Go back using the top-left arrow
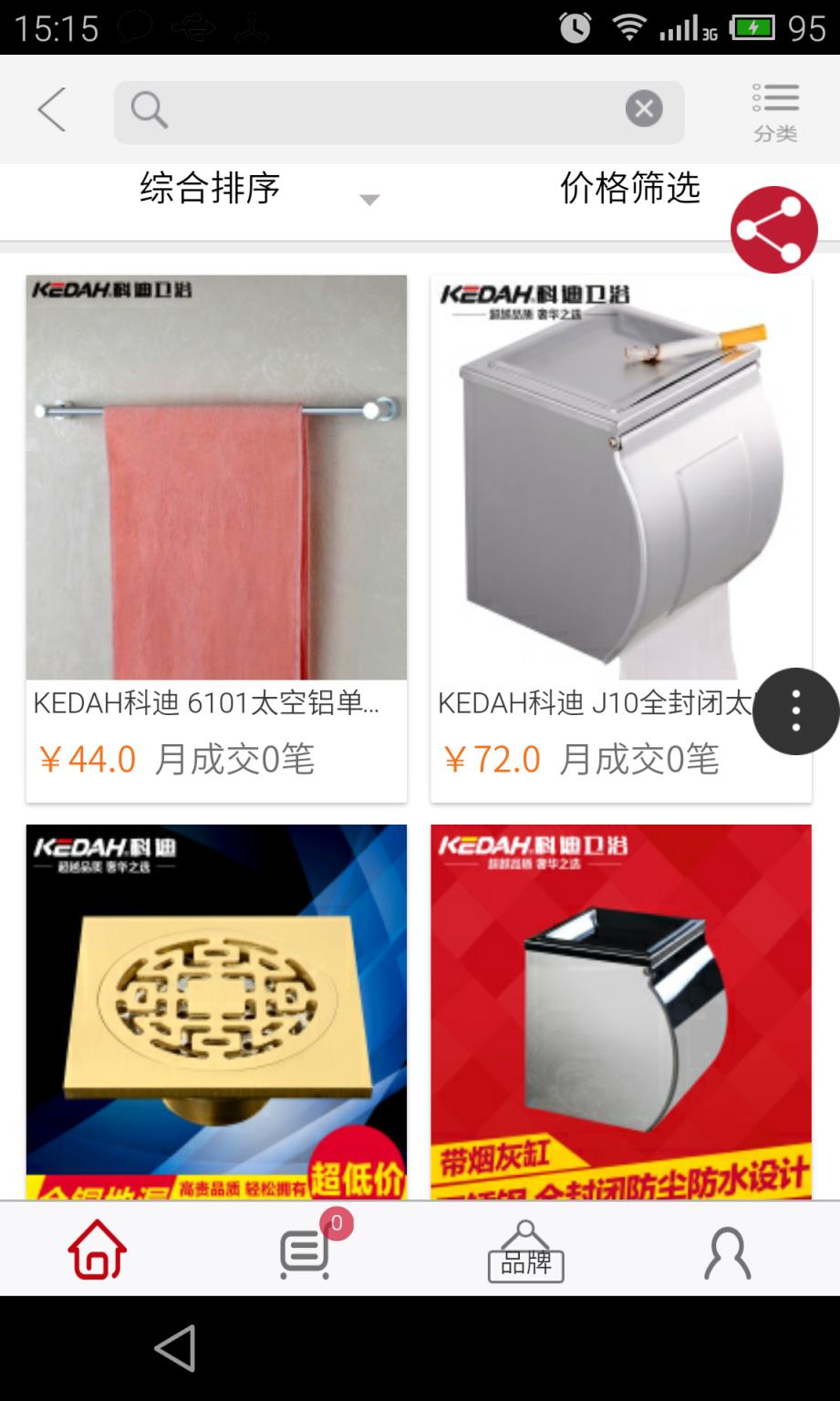Screen dimensions: 840x1401 tap(52, 110)
